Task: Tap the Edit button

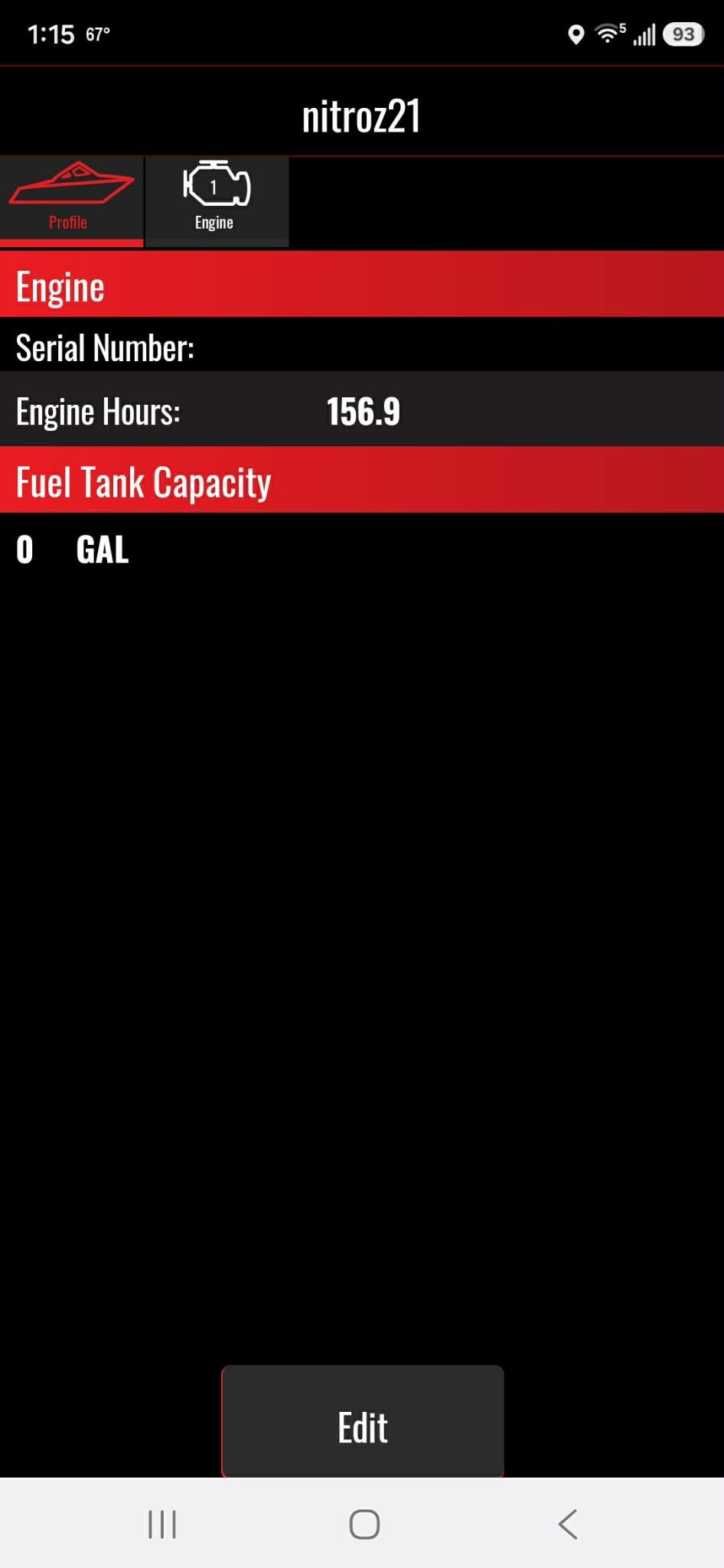Action: 363,1421
